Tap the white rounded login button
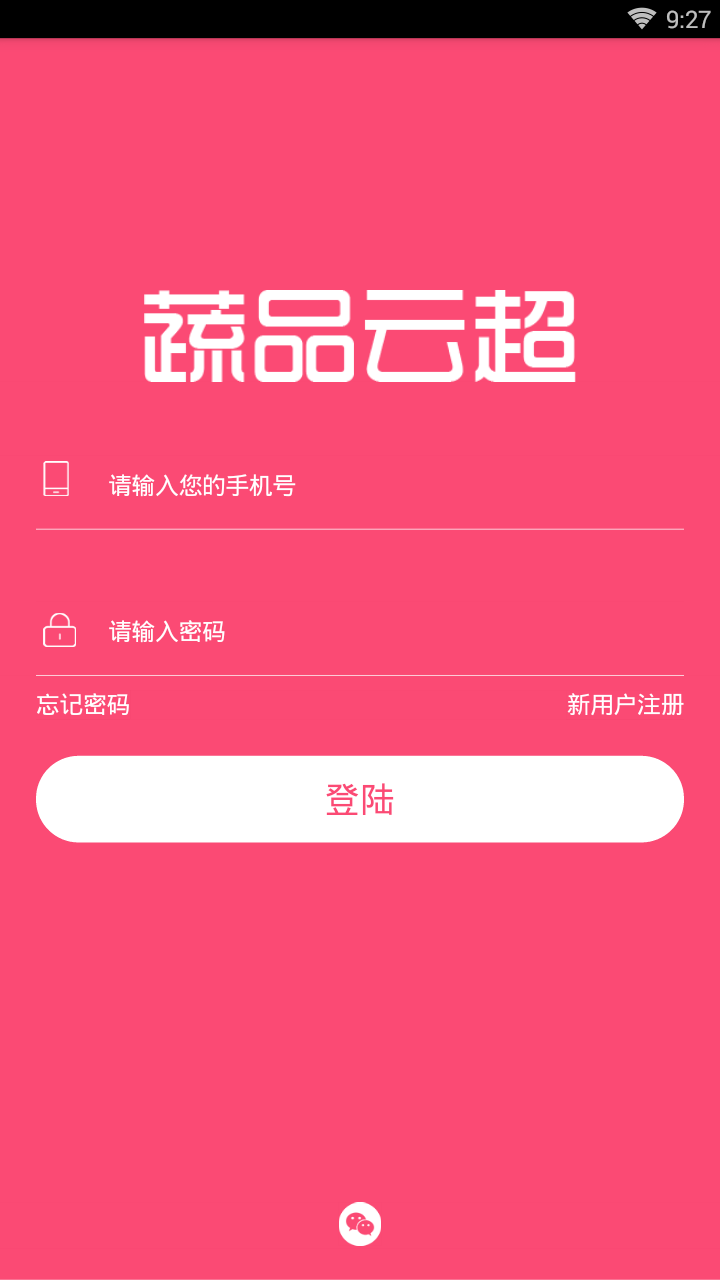 [x=360, y=798]
